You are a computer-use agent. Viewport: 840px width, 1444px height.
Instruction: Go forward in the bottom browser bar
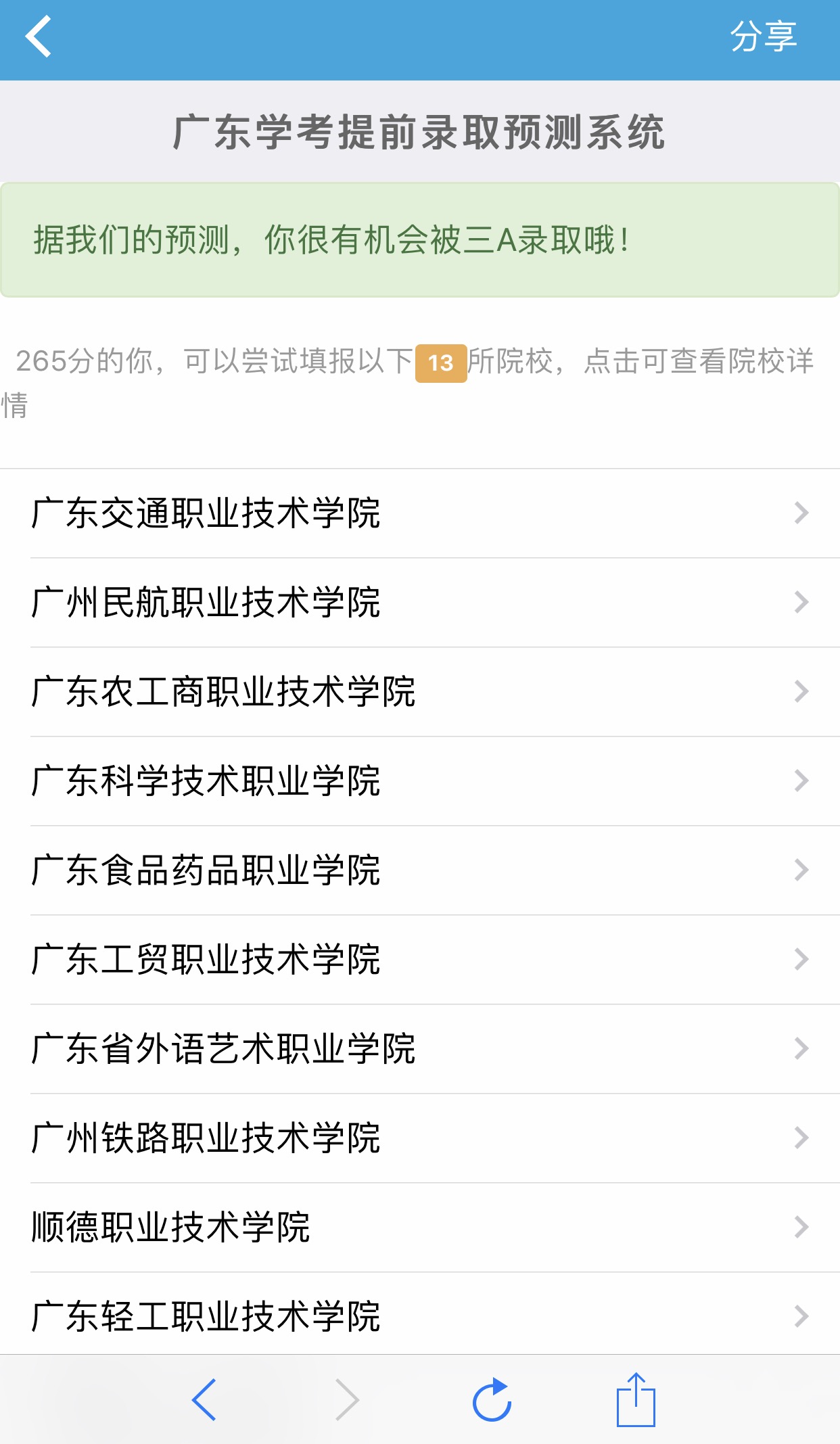click(x=347, y=1400)
